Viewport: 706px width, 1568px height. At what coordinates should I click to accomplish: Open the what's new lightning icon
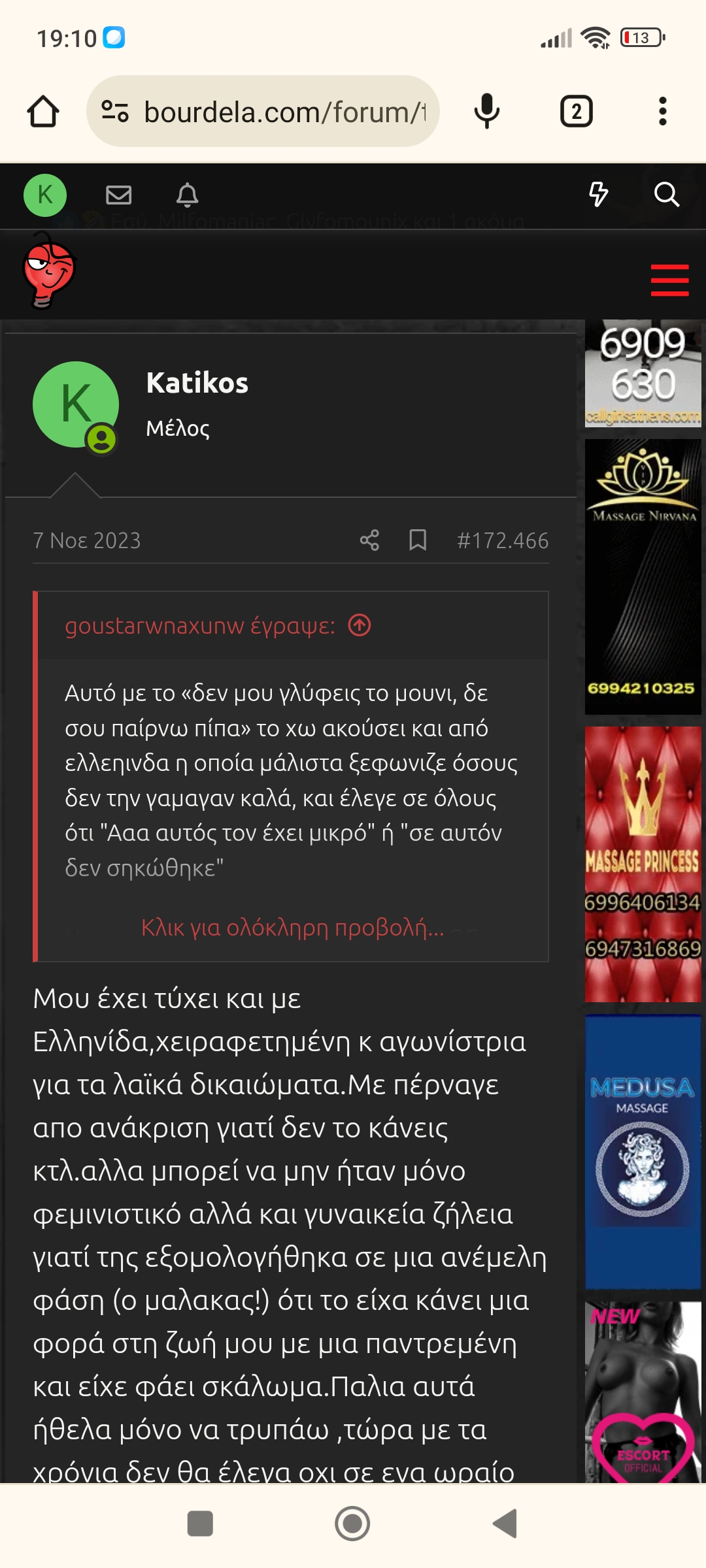pos(598,195)
